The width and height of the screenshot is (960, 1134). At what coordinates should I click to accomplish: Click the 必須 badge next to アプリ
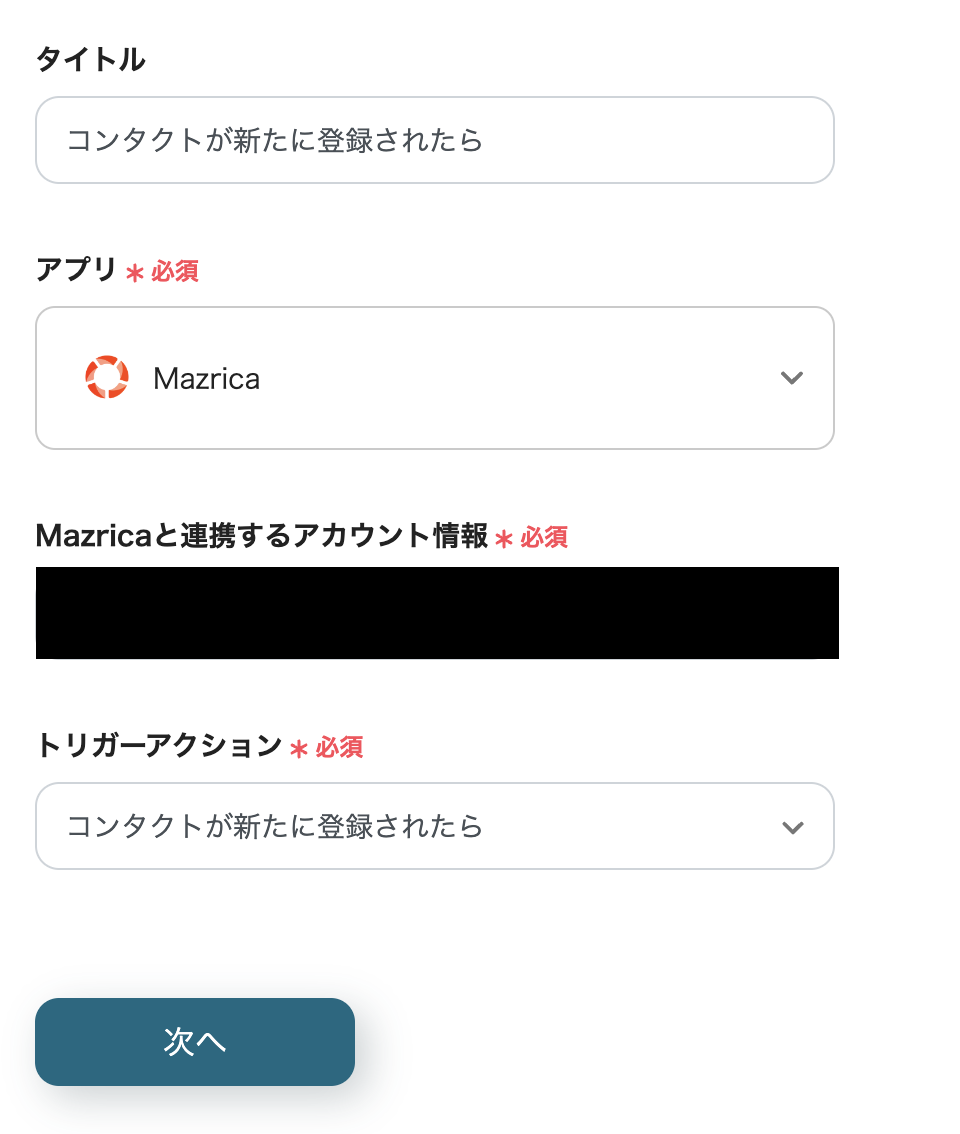pos(176,271)
